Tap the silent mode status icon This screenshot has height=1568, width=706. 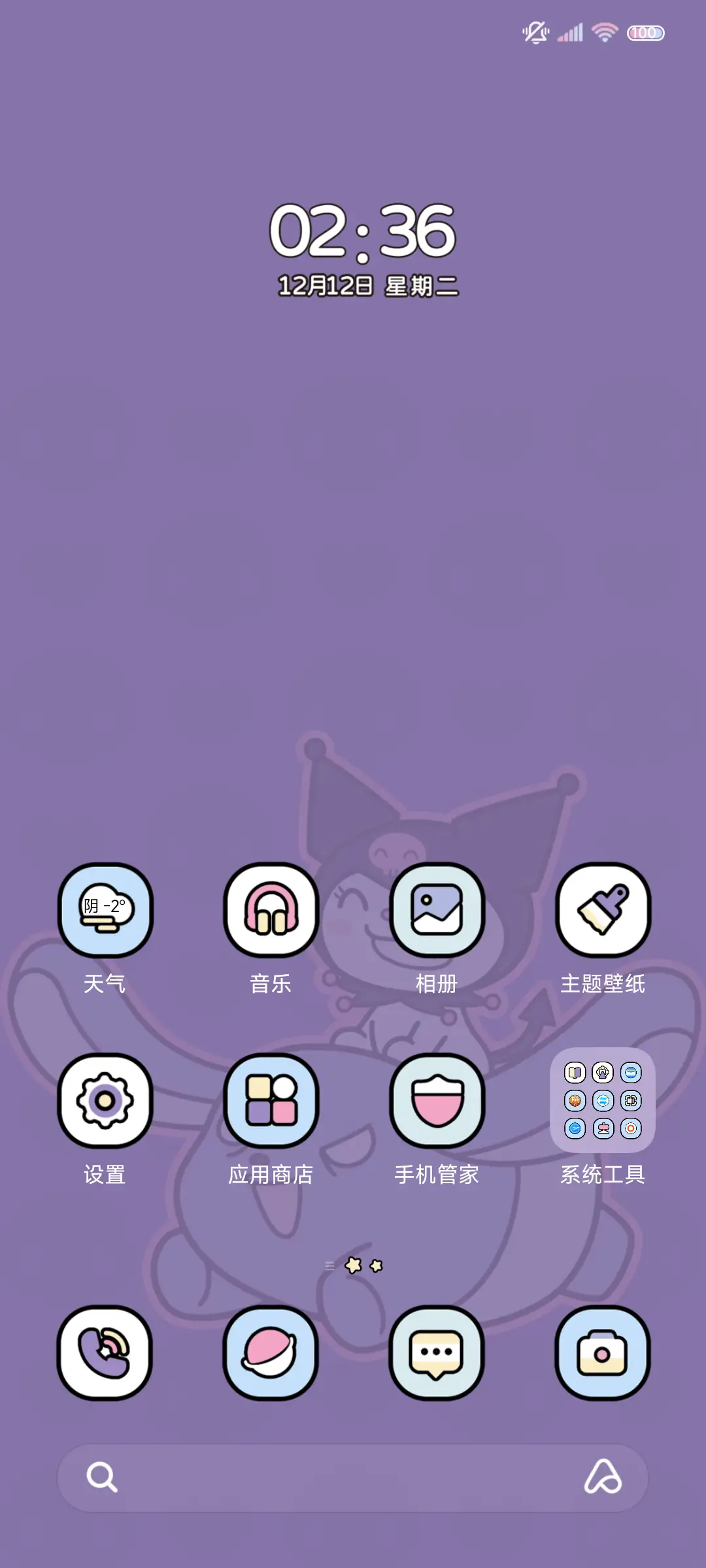[535, 31]
